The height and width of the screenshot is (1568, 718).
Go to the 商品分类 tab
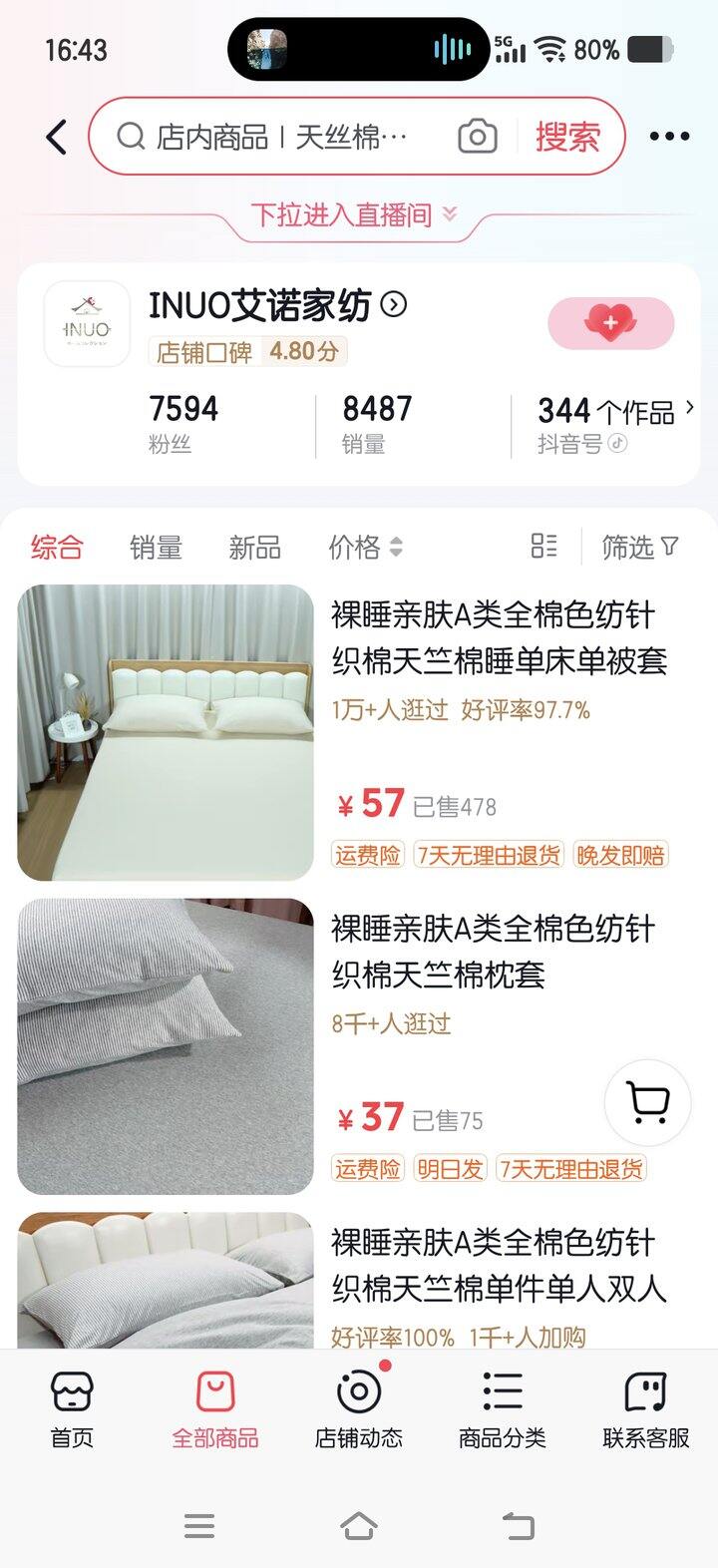point(502,1409)
